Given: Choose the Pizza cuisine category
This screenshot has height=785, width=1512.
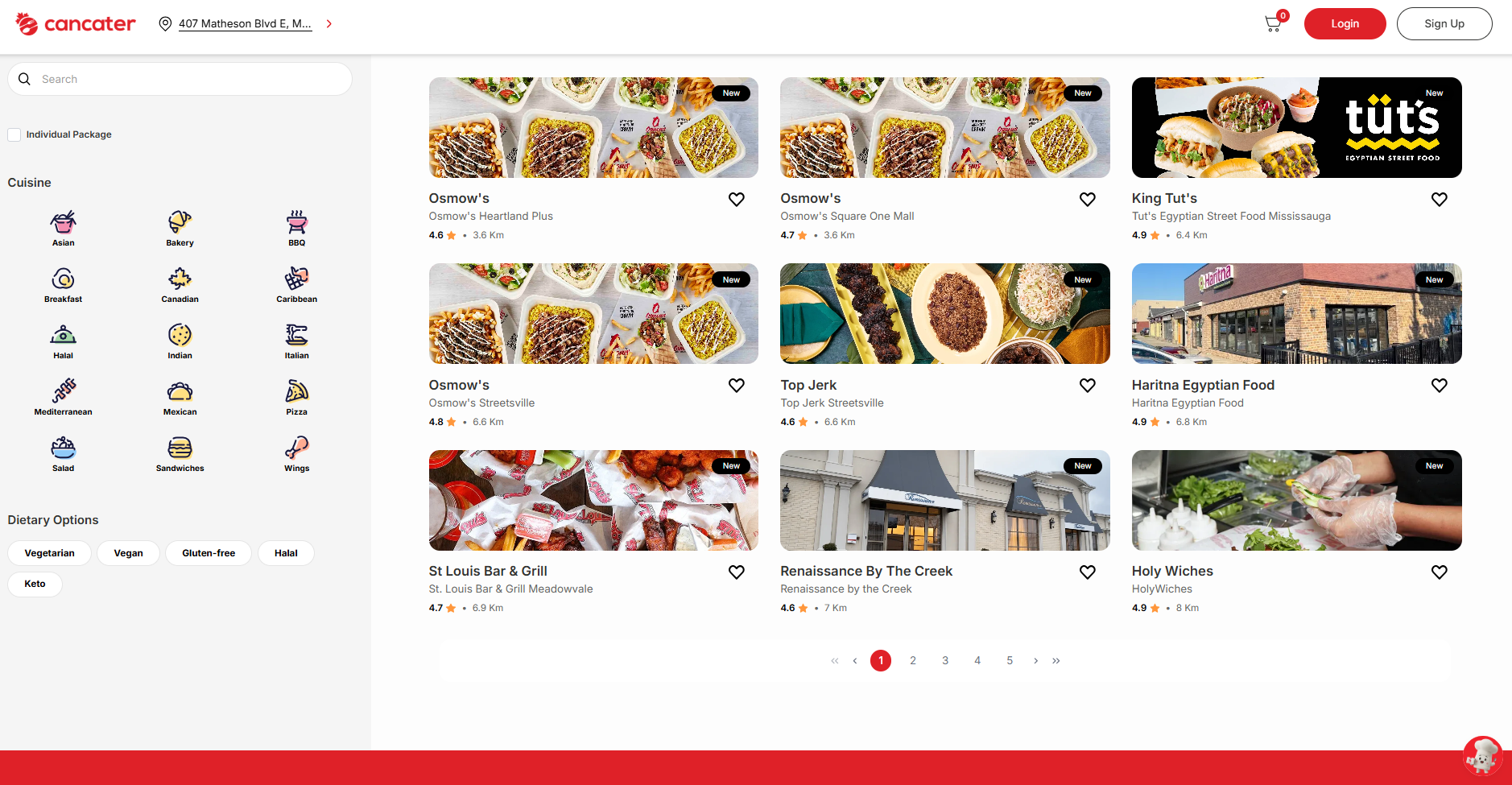Looking at the screenshot, I should coord(296,397).
